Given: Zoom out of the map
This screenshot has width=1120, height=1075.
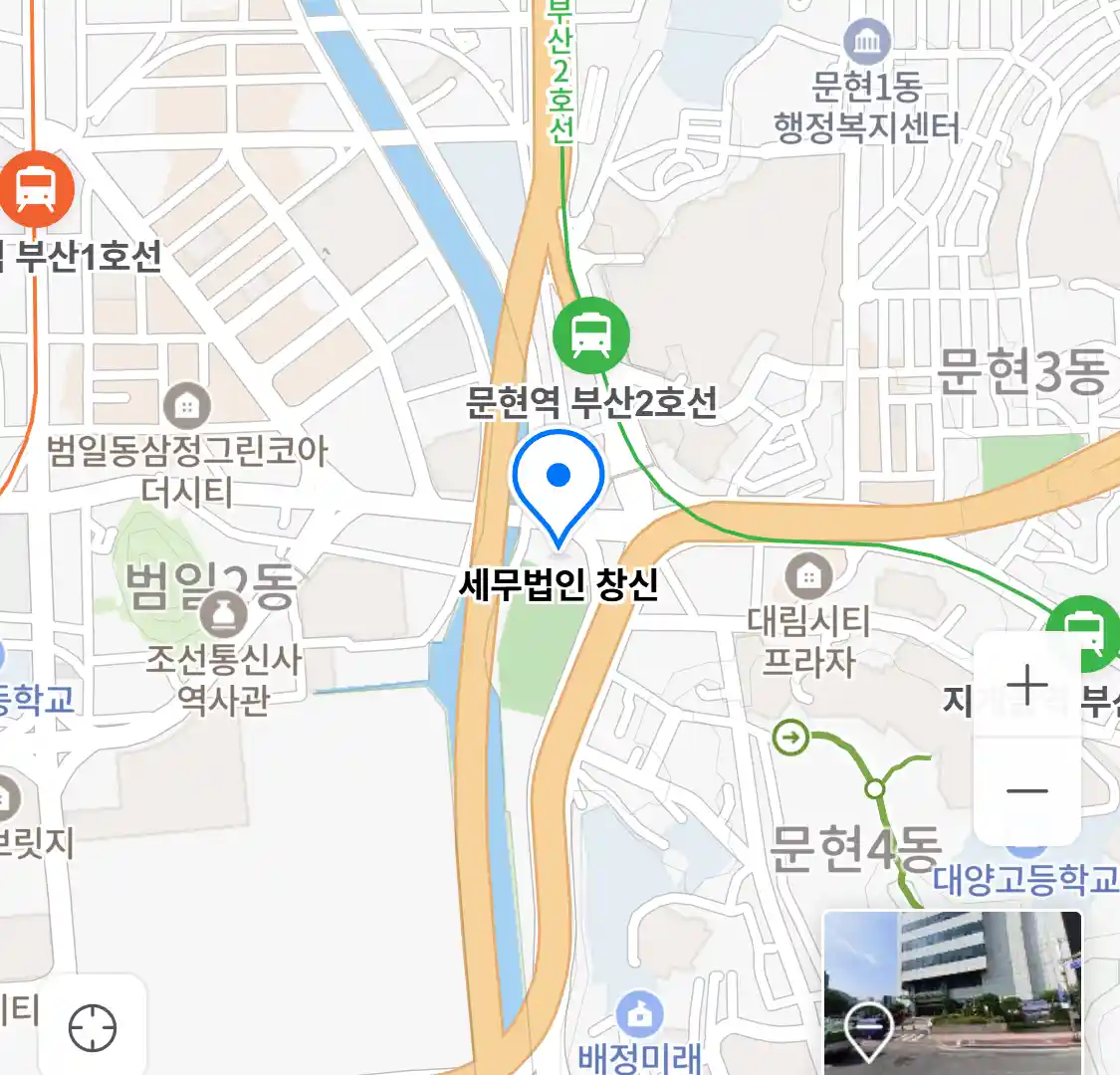Looking at the screenshot, I should click(x=1026, y=791).
